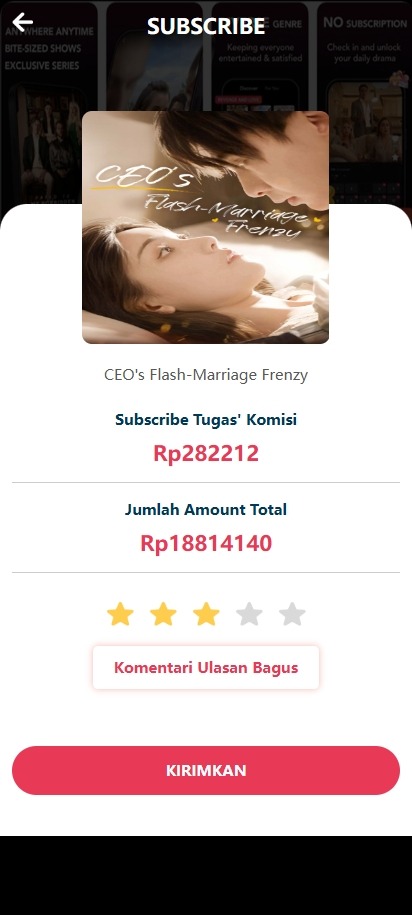The image size is (412, 915).
Task: Set rating to four stars
Action: click(249, 614)
